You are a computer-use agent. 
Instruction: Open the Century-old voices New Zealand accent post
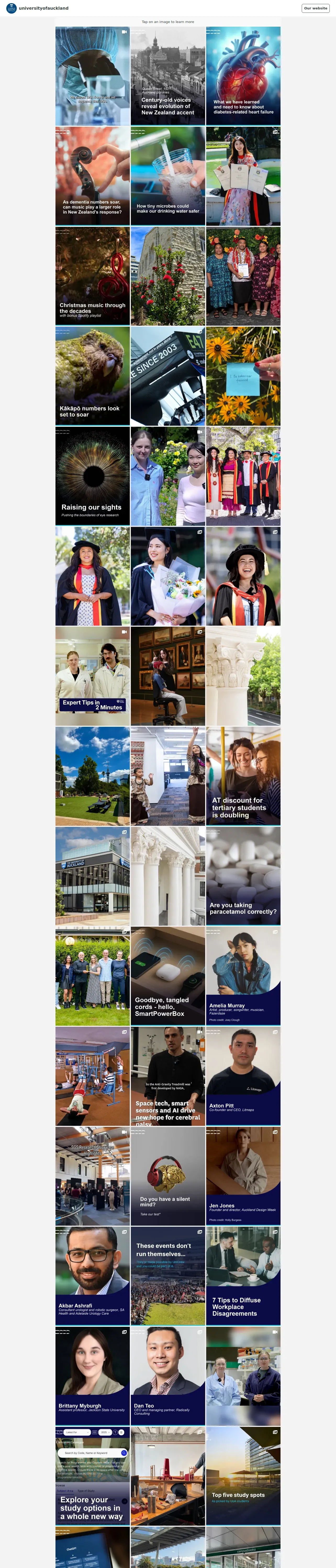coord(168,76)
